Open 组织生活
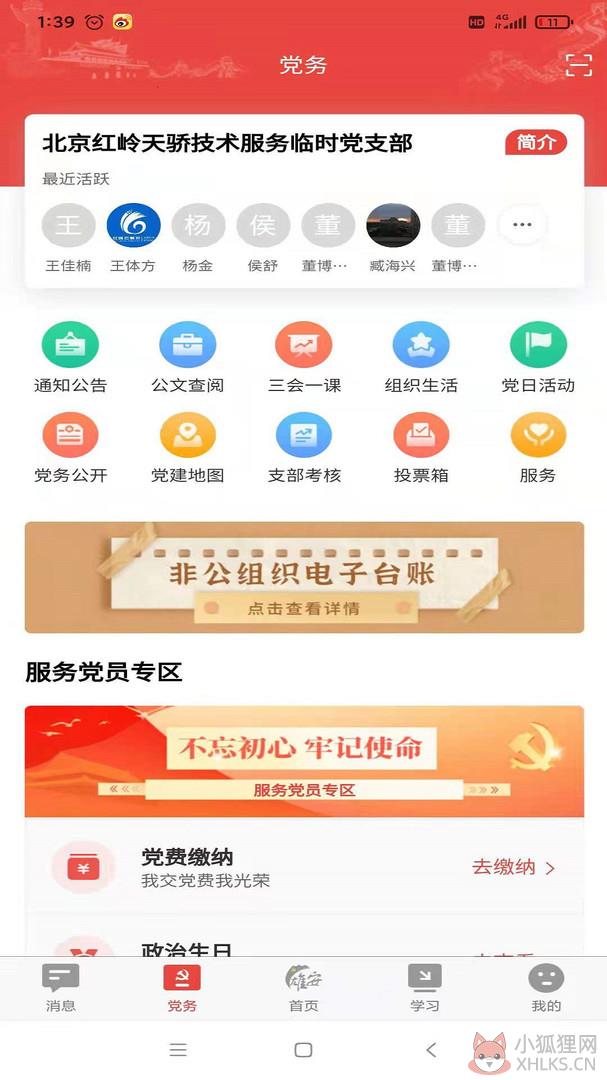Viewport: 607px width, 1080px height. tap(421, 358)
